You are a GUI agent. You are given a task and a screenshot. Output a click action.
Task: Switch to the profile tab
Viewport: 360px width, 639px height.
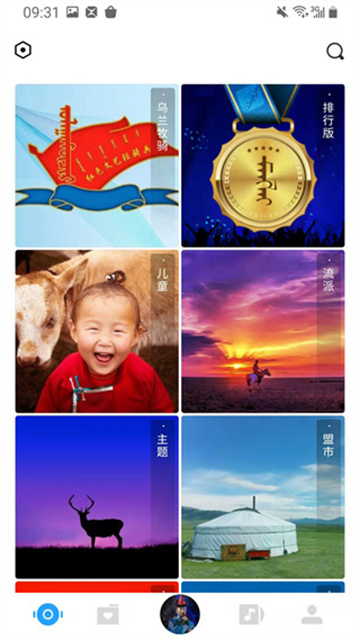pos(312,615)
